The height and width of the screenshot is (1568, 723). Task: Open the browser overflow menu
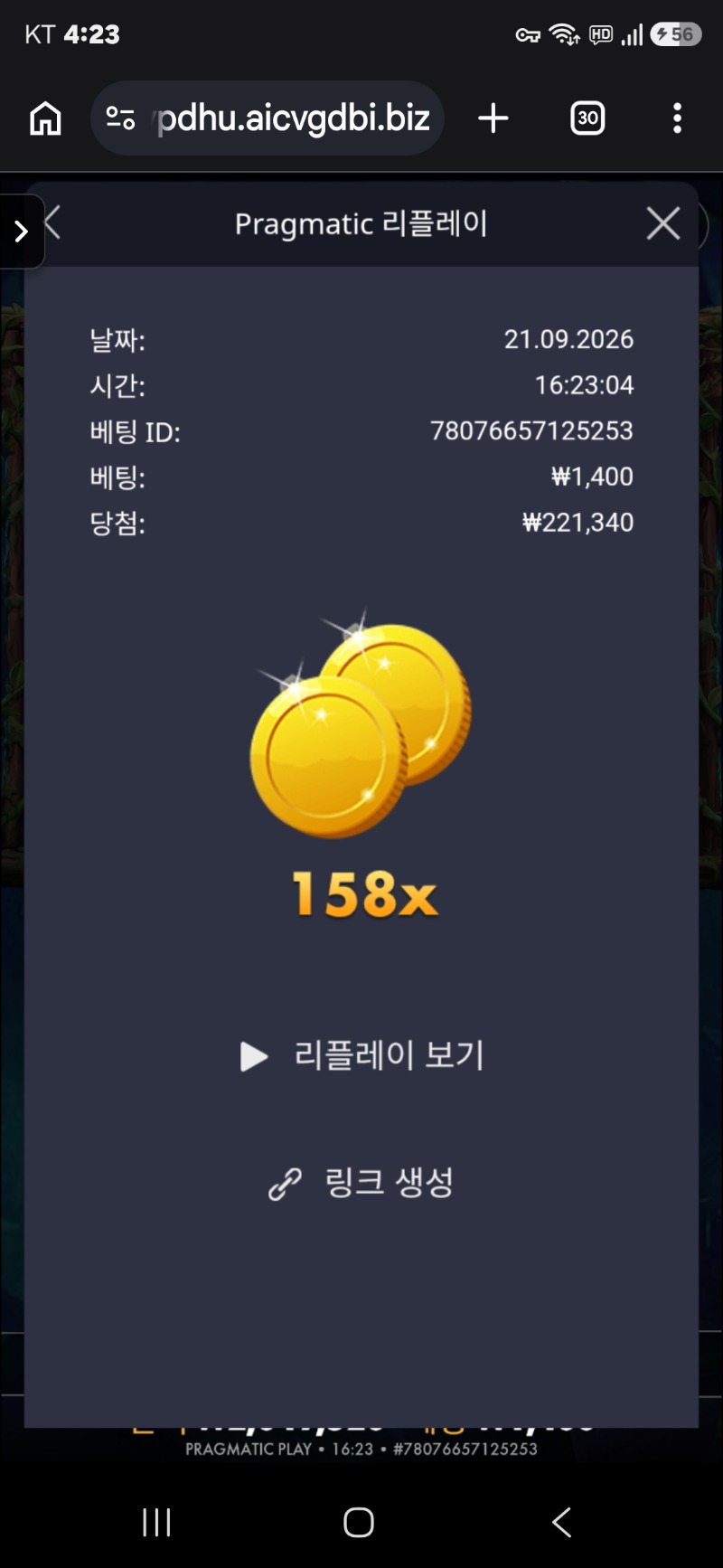677,118
